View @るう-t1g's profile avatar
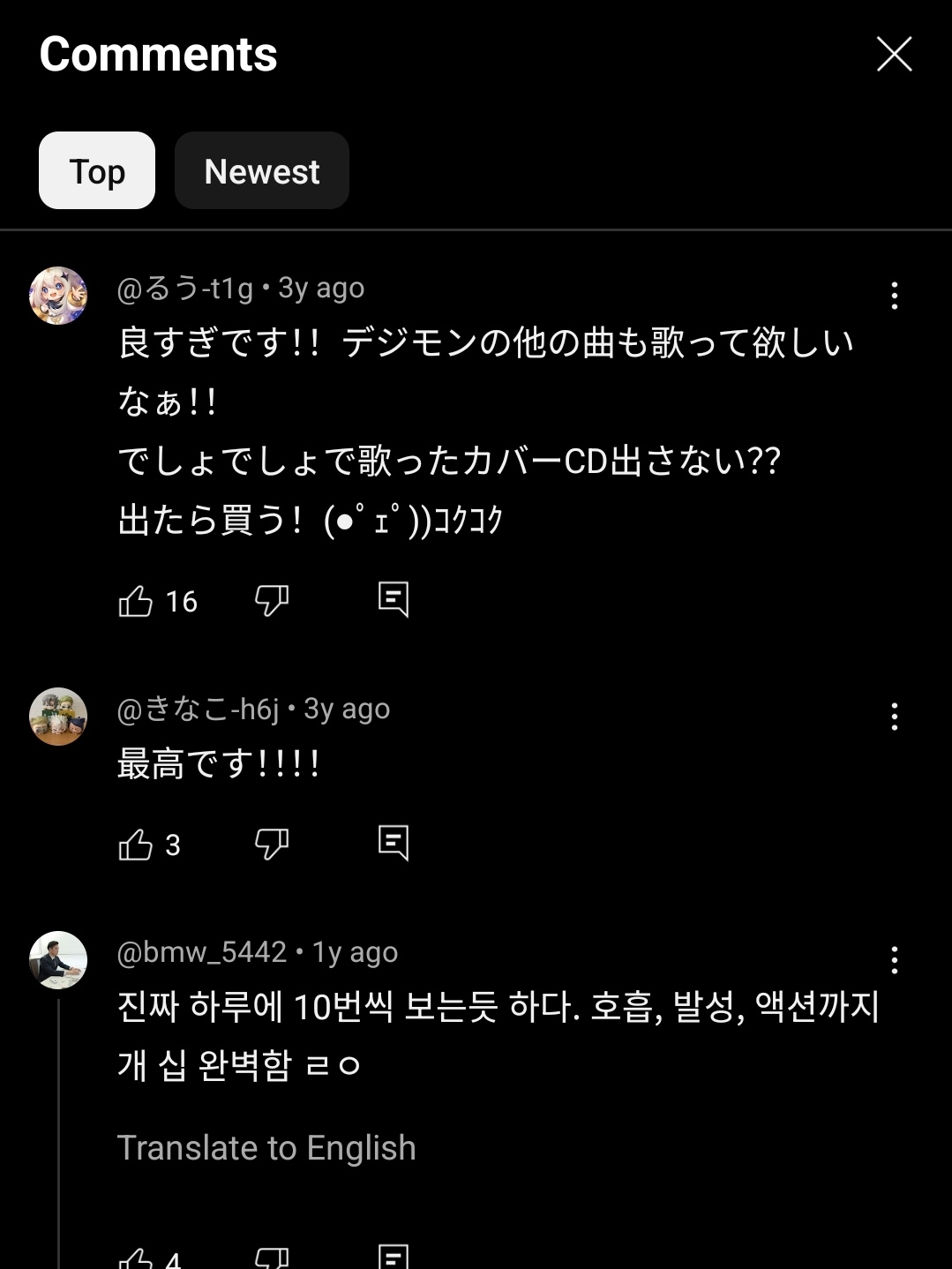The image size is (952, 1269). click(x=58, y=296)
